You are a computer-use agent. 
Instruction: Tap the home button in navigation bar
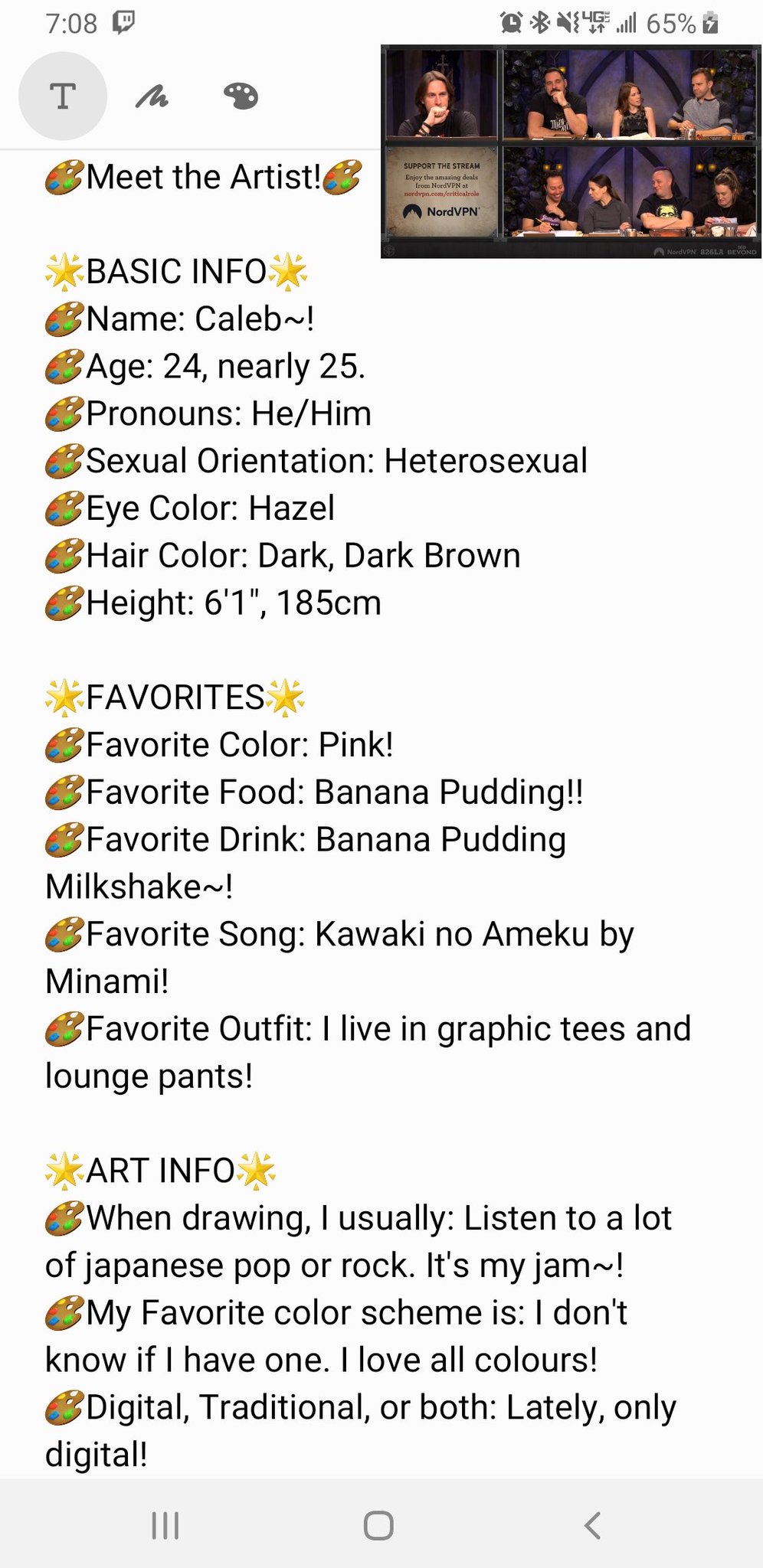tap(378, 1525)
